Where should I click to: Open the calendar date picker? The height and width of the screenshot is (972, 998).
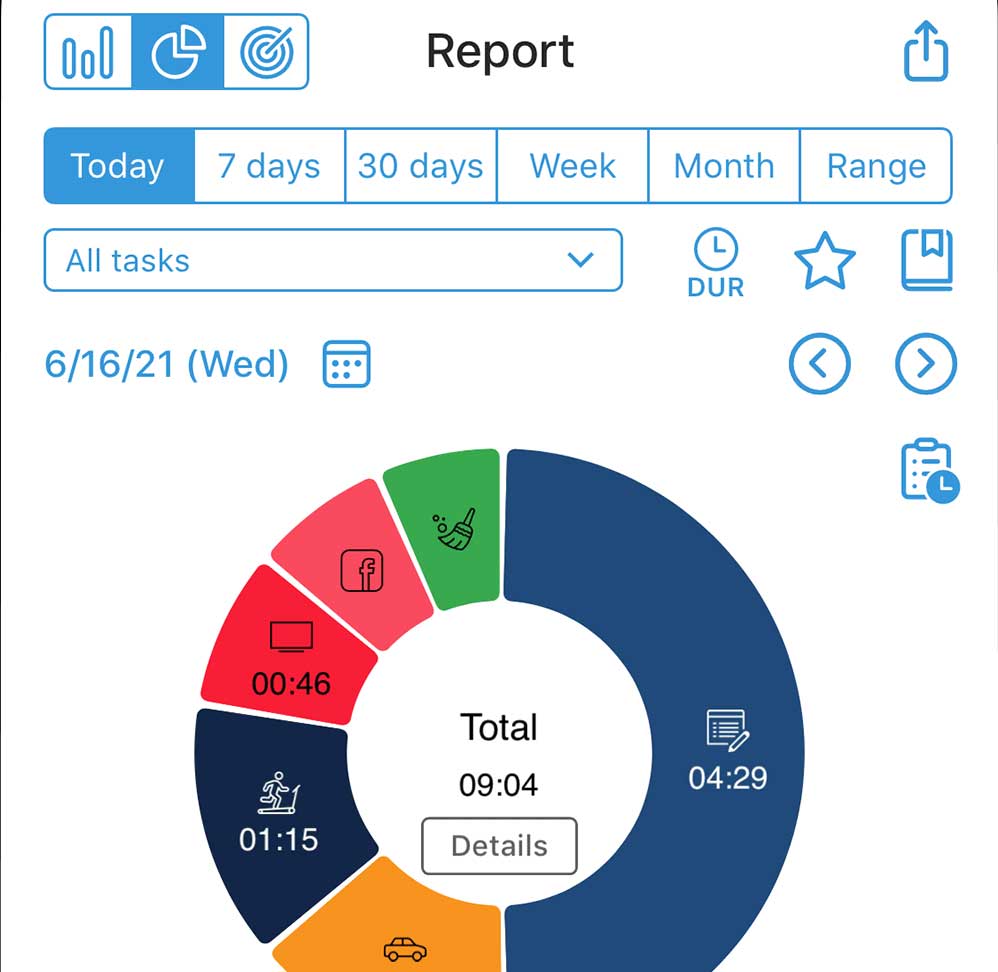click(347, 364)
